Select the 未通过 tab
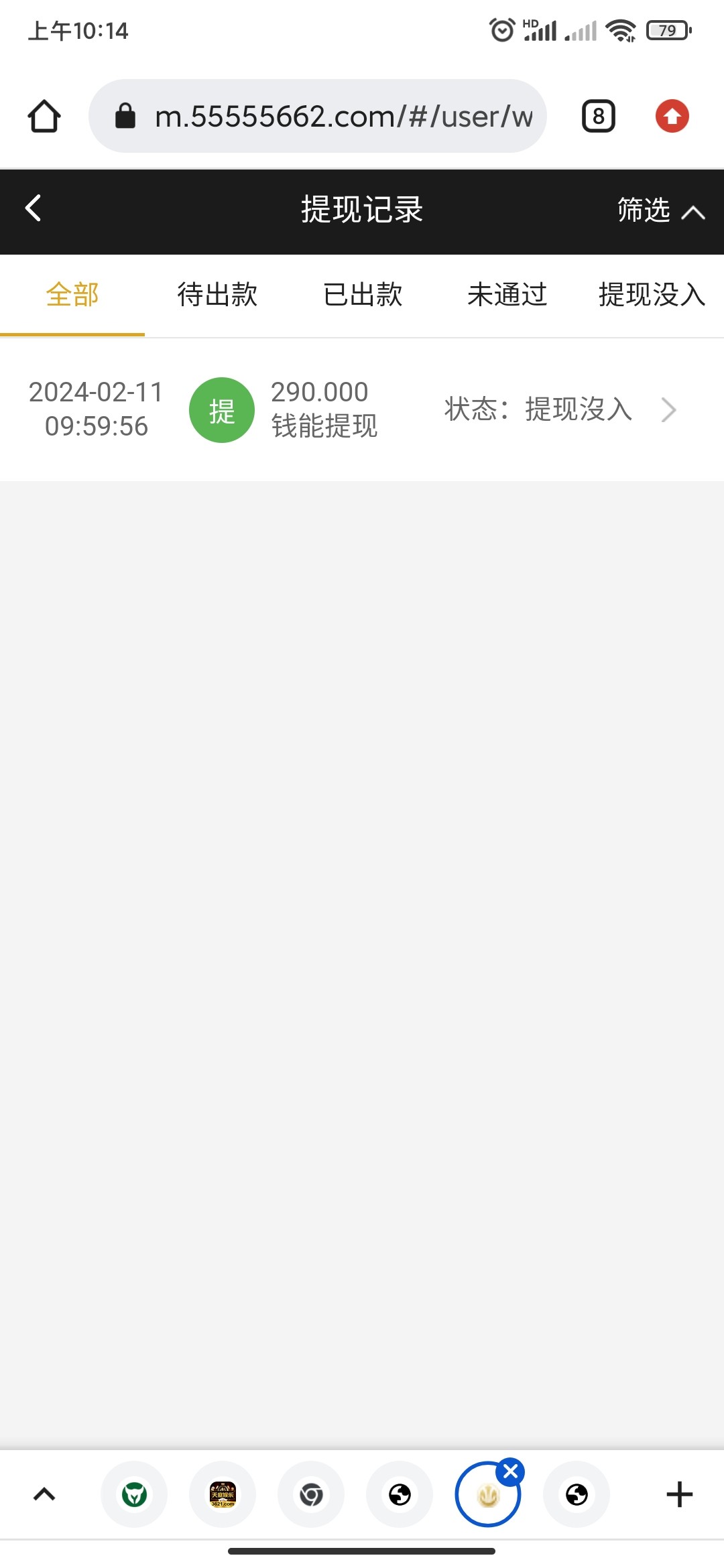The width and height of the screenshot is (724, 1568). click(x=507, y=295)
